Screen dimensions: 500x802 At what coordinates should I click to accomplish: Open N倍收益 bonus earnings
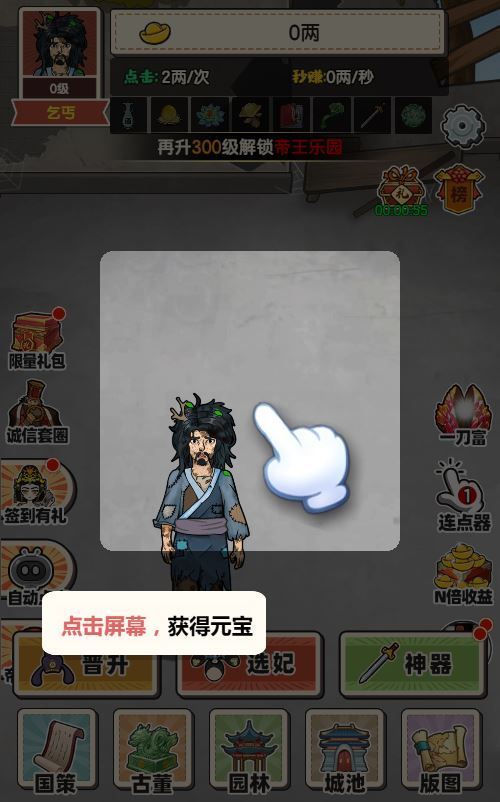point(463,574)
